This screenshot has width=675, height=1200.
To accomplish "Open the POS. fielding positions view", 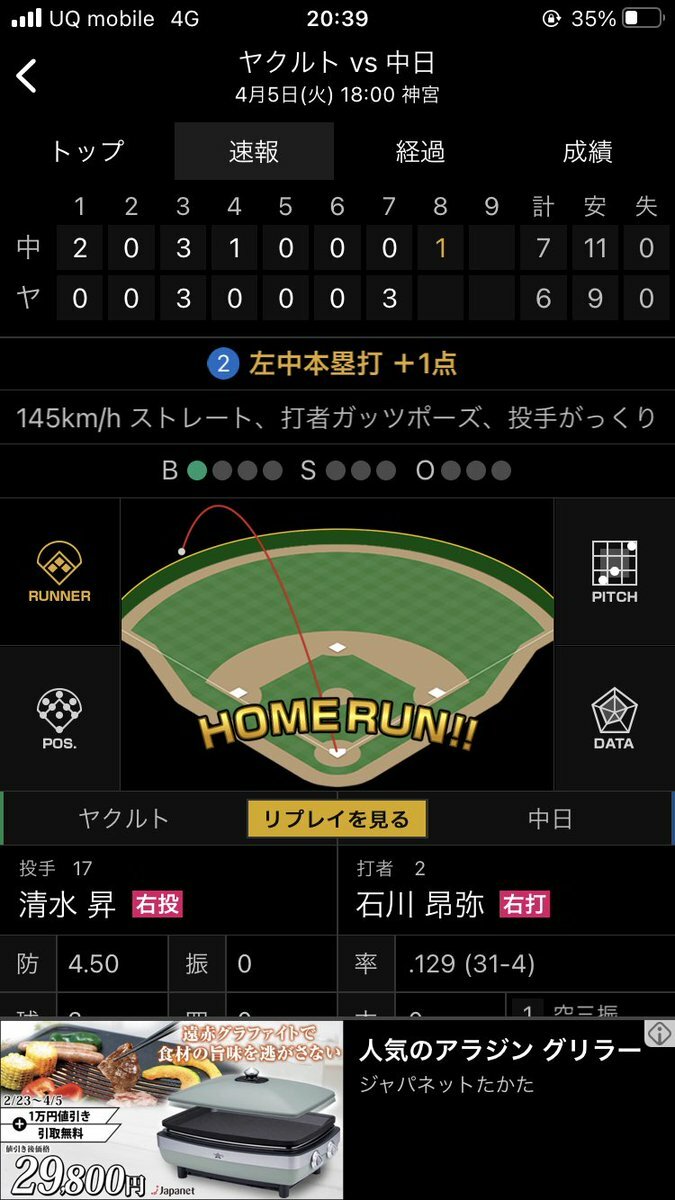I will (60, 718).
